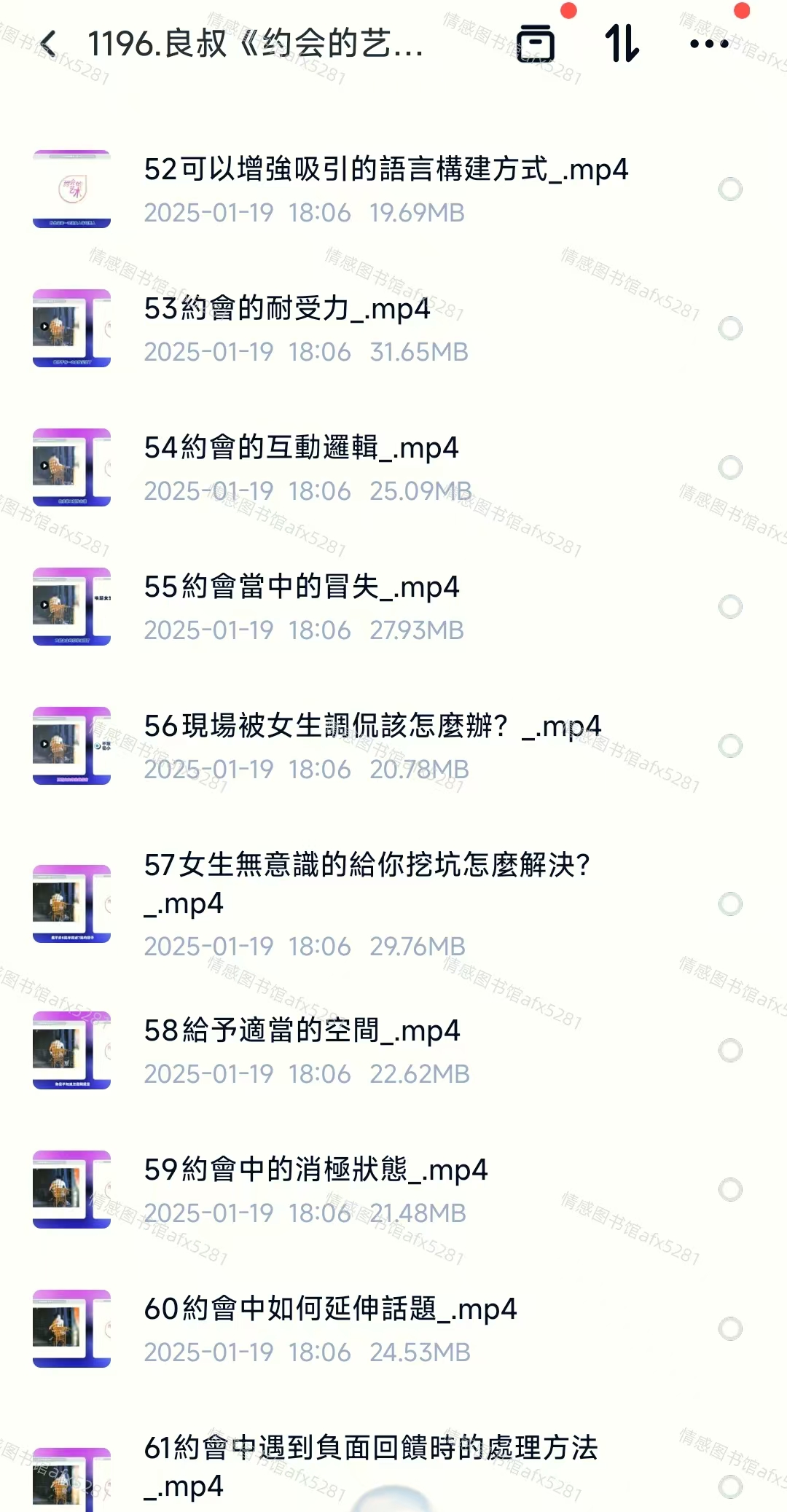The image size is (787, 1512).
Task: Play the 54約會的互動邏輯 video
Action: tap(301, 448)
